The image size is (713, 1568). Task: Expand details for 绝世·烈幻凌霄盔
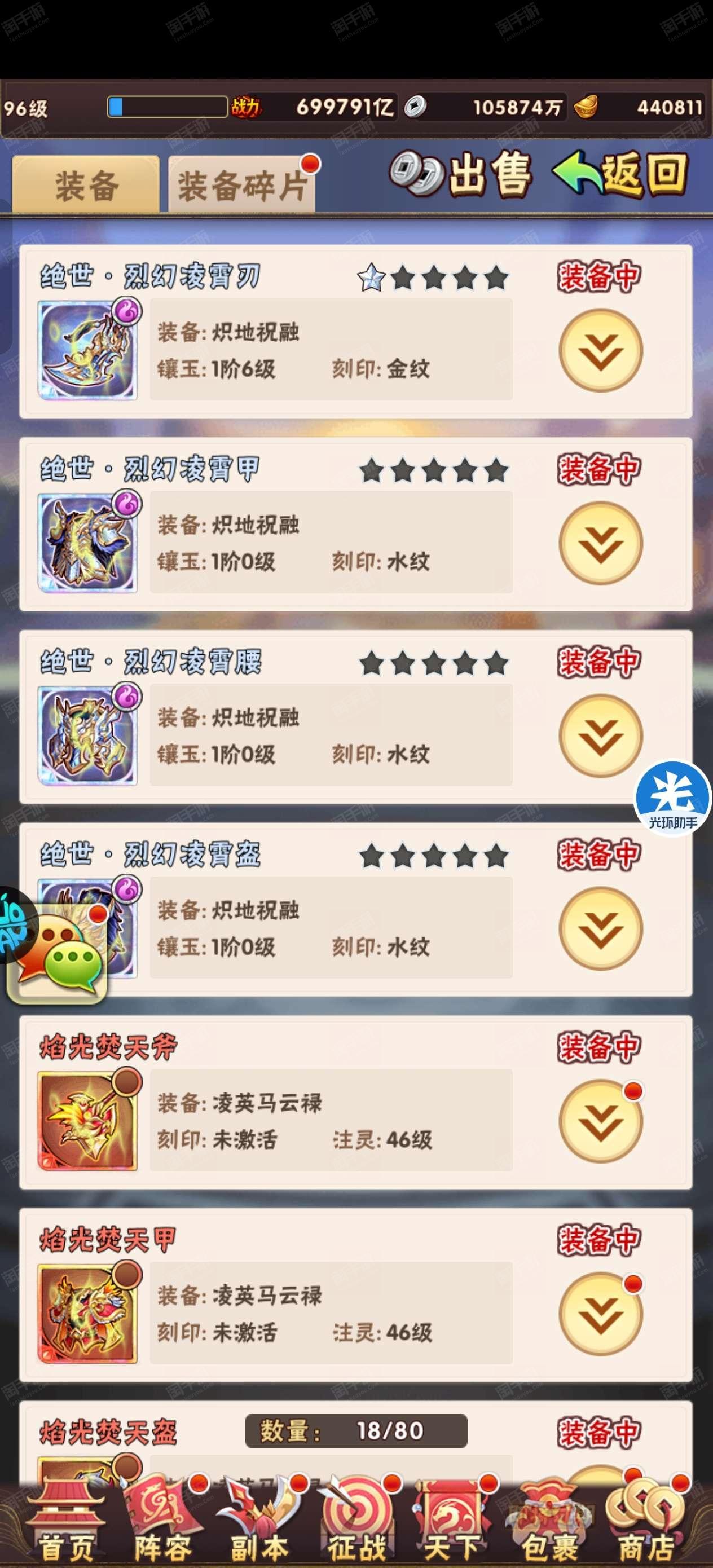click(x=600, y=928)
